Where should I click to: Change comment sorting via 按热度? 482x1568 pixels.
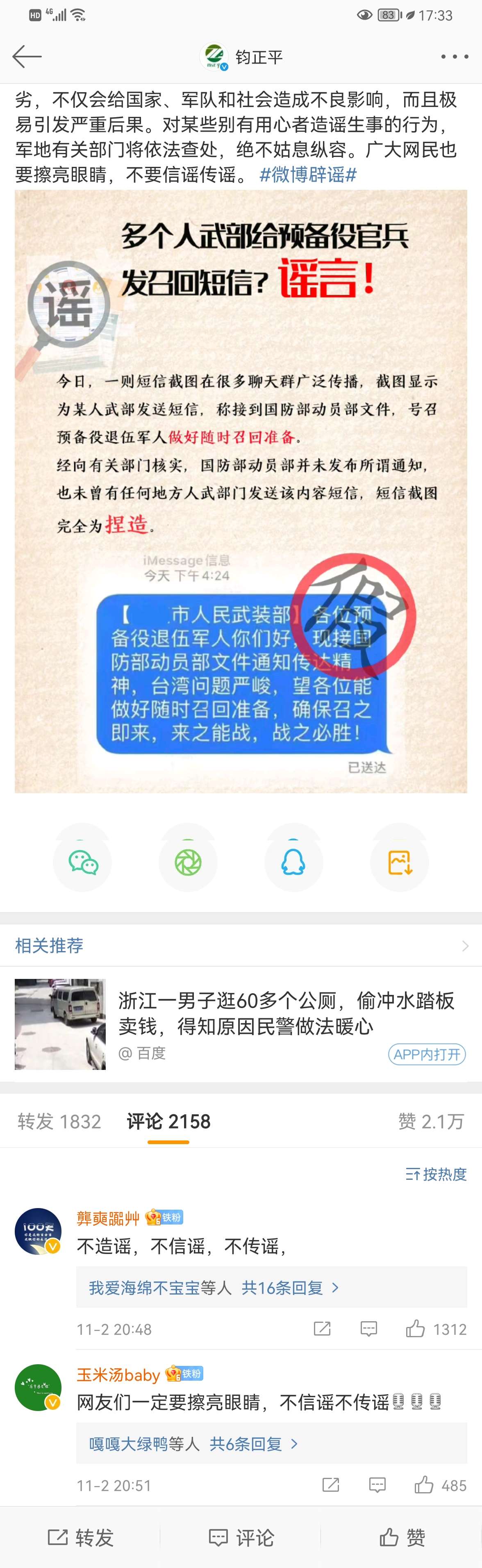click(437, 1174)
